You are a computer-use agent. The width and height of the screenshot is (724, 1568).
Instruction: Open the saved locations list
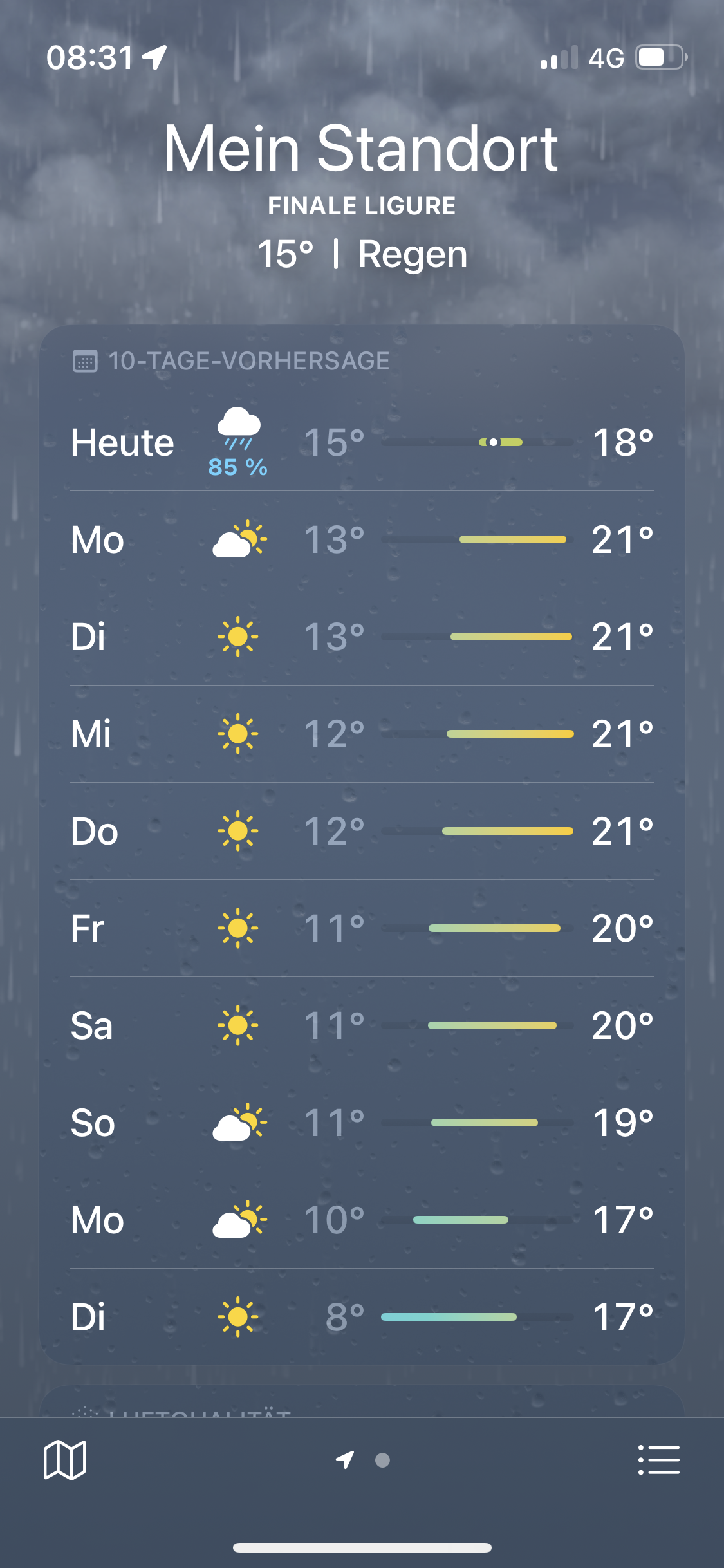[658, 1460]
